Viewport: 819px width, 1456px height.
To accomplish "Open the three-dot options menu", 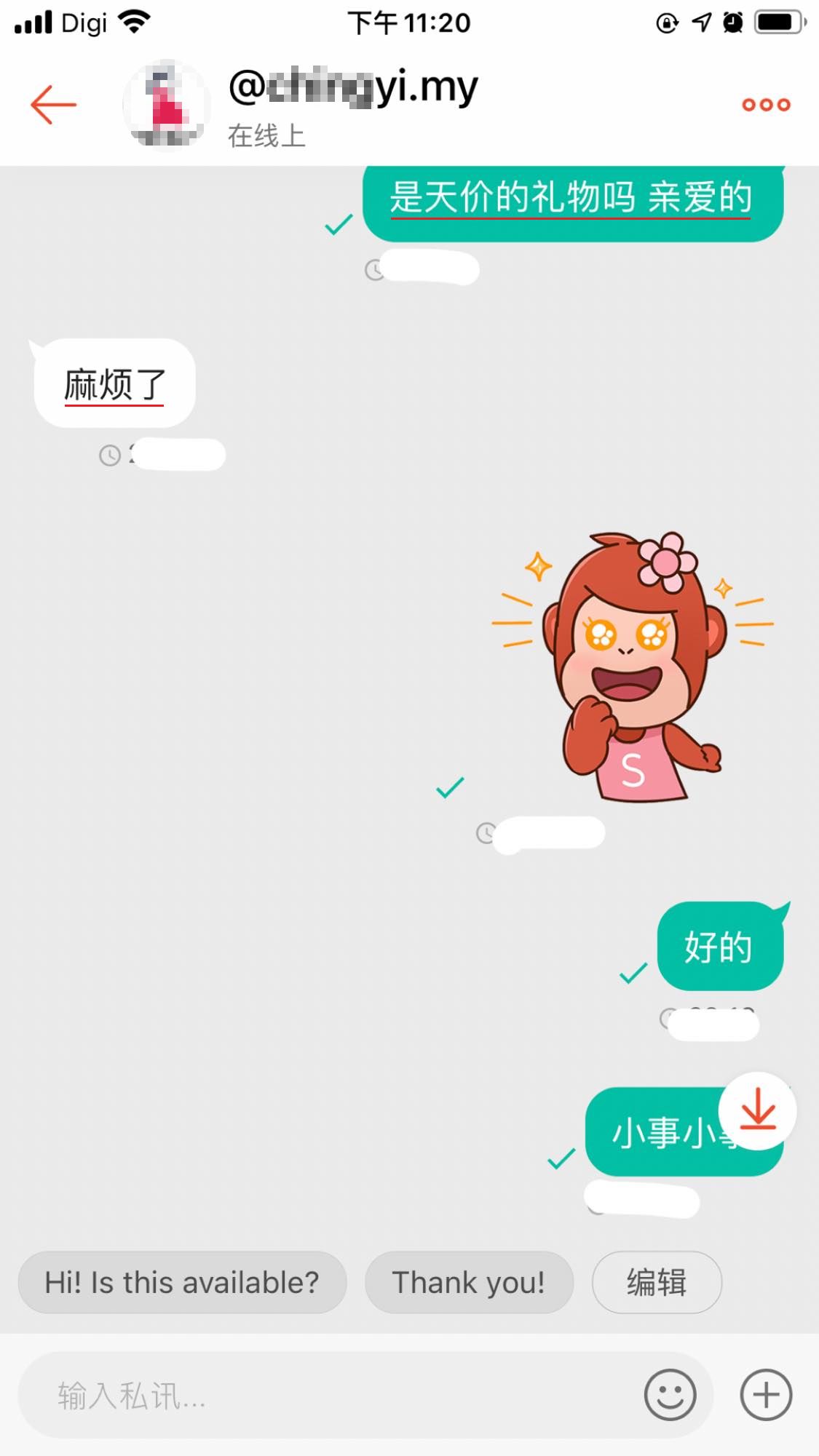I will pos(766,105).
